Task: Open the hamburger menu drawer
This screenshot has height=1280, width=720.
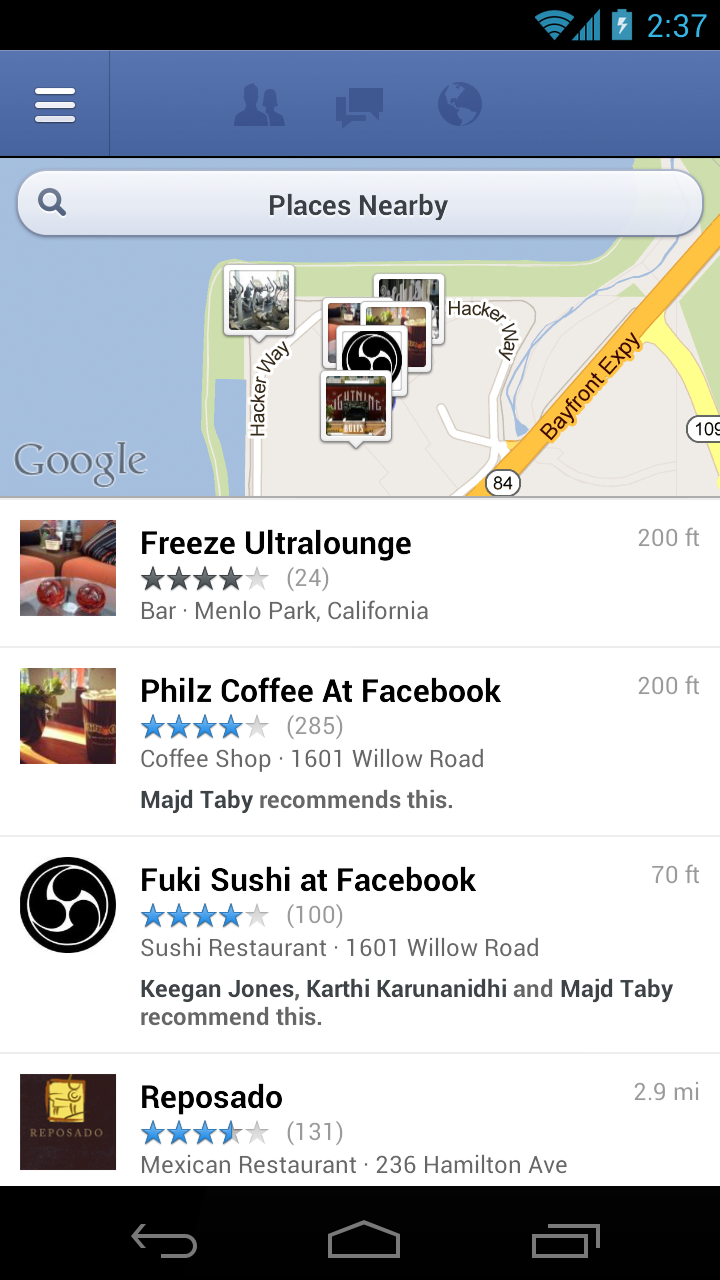Action: click(55, 105)
